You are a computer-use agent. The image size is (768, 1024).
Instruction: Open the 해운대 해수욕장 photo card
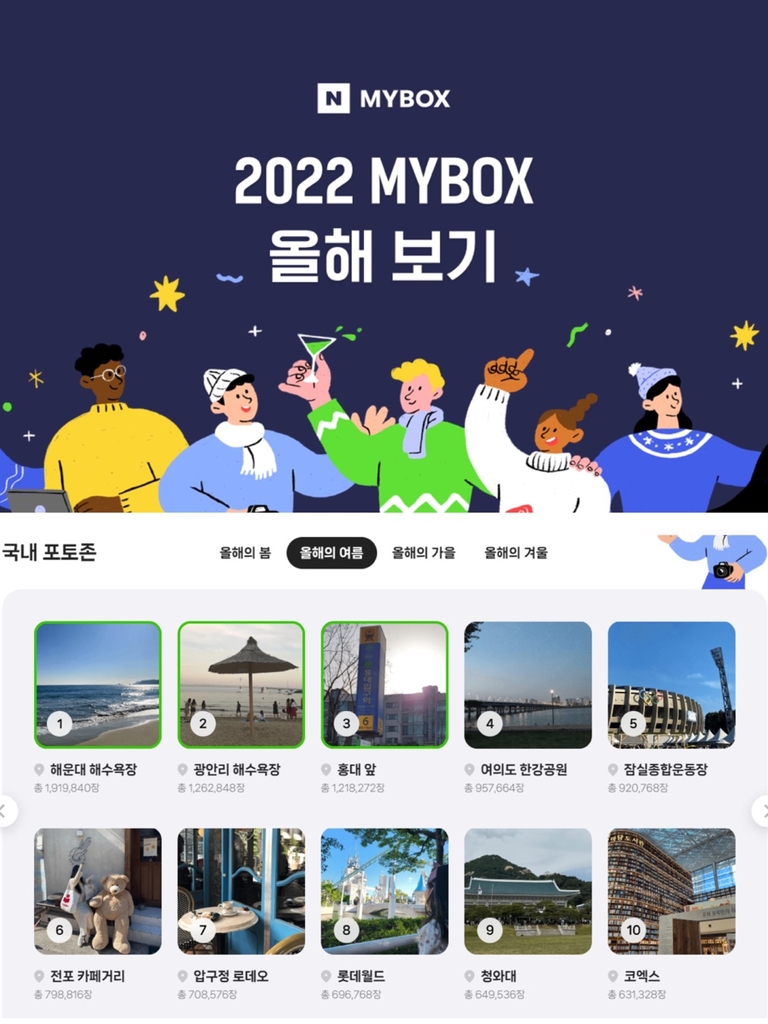pos(98,685)
